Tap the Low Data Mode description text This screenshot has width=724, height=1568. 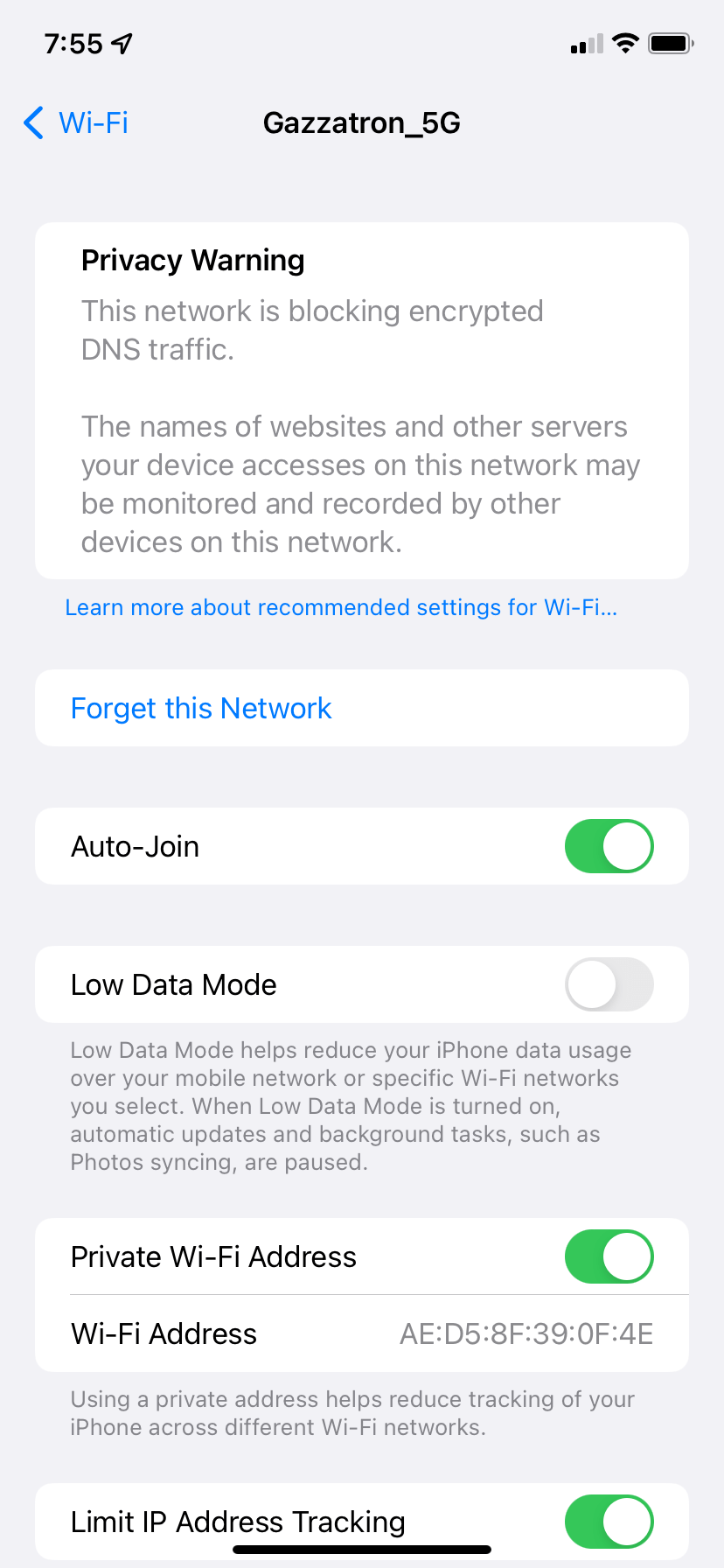click(x=350, y=1105)
